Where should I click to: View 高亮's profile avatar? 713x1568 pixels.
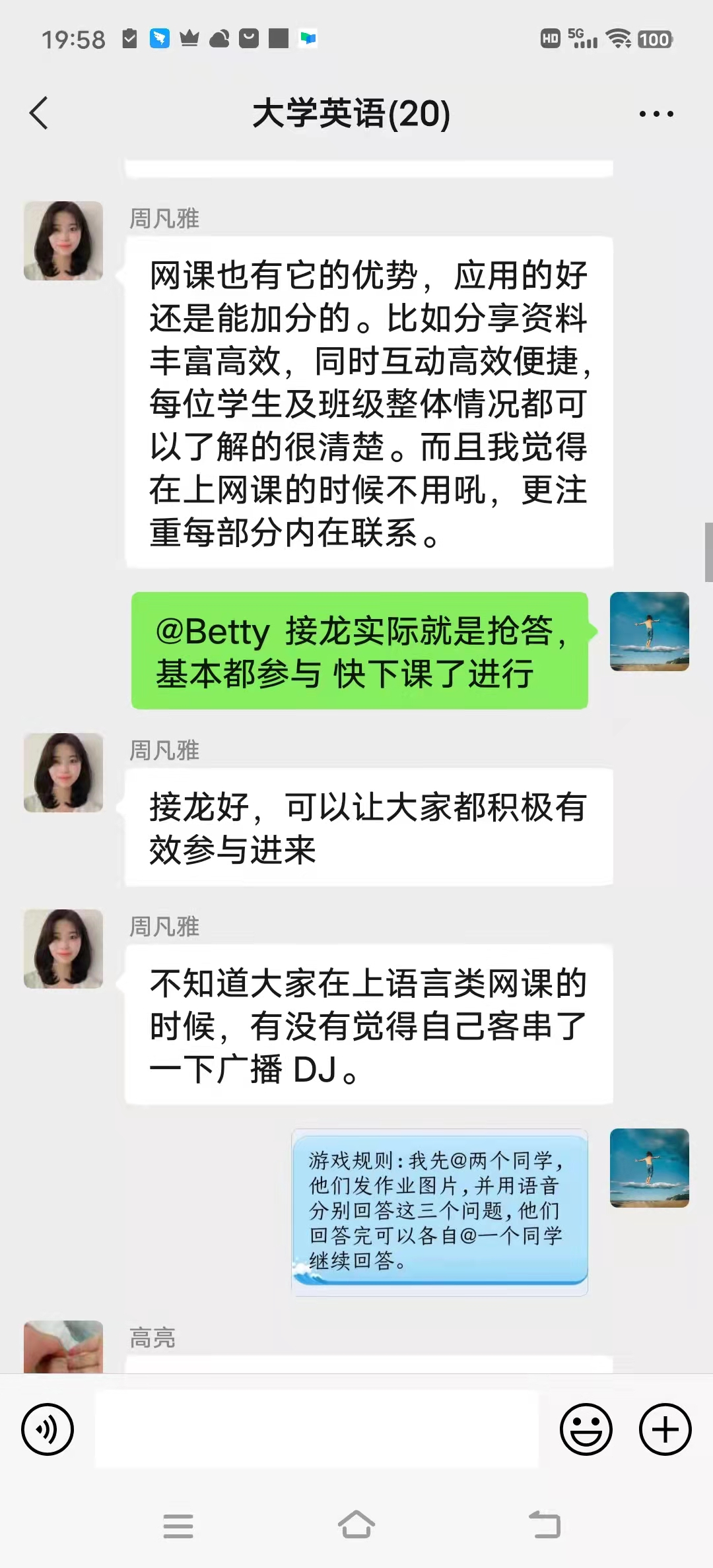point(63,1346)
